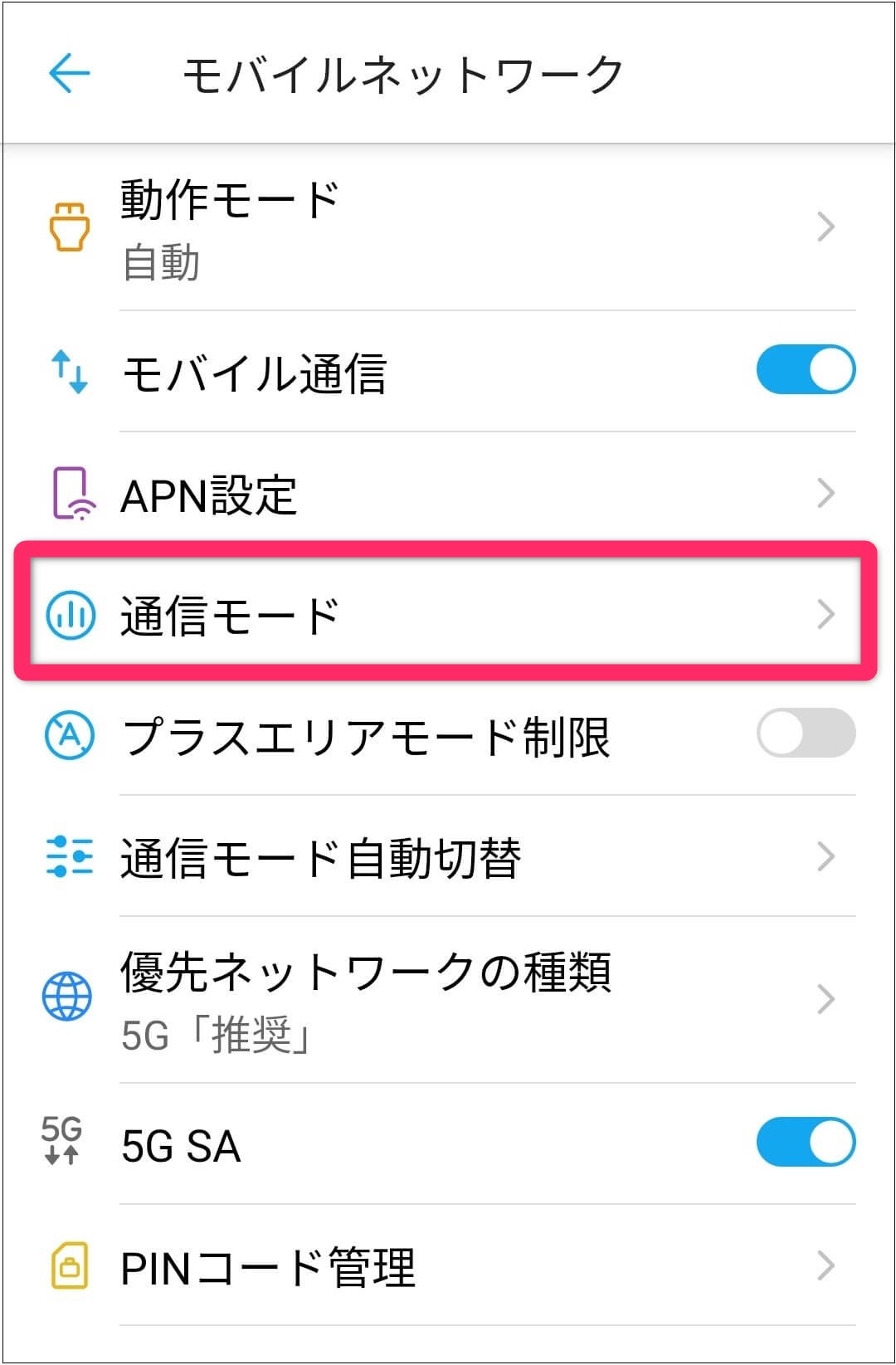Disable the 5G SA switch
The image size is (896, 1365).
click(805, 1143)
